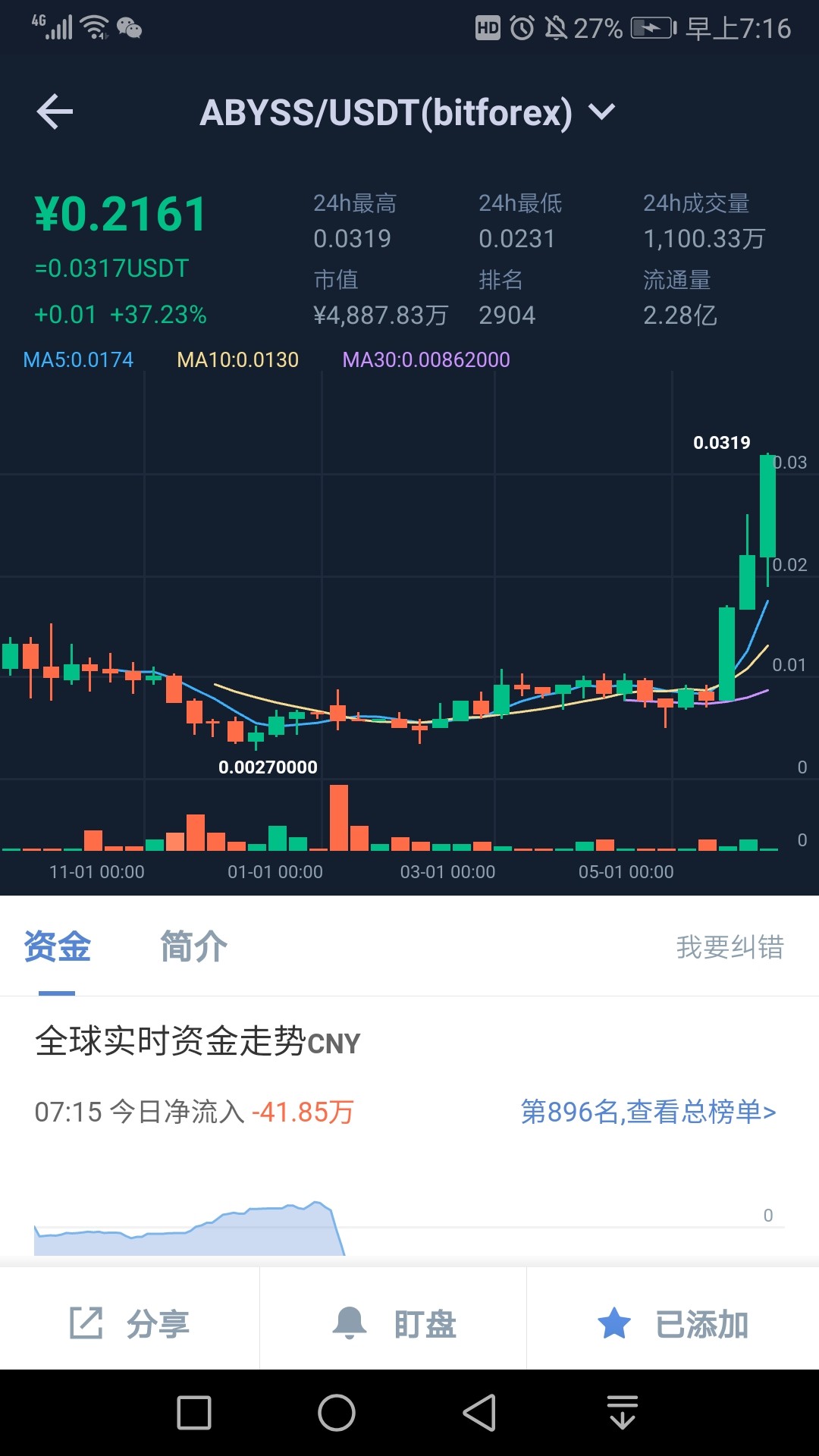Open the 盯盘 alert bell
Image resolution: width=819 pixels, height=1456 pixels.
(x=393, y=1324)
